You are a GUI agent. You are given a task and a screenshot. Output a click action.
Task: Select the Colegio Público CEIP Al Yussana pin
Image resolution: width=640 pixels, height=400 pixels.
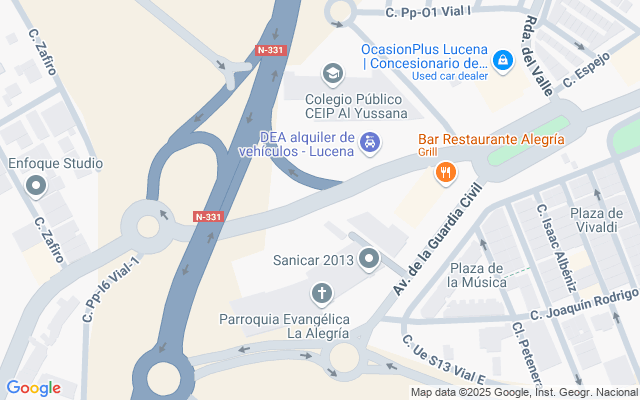click(333, 74)
